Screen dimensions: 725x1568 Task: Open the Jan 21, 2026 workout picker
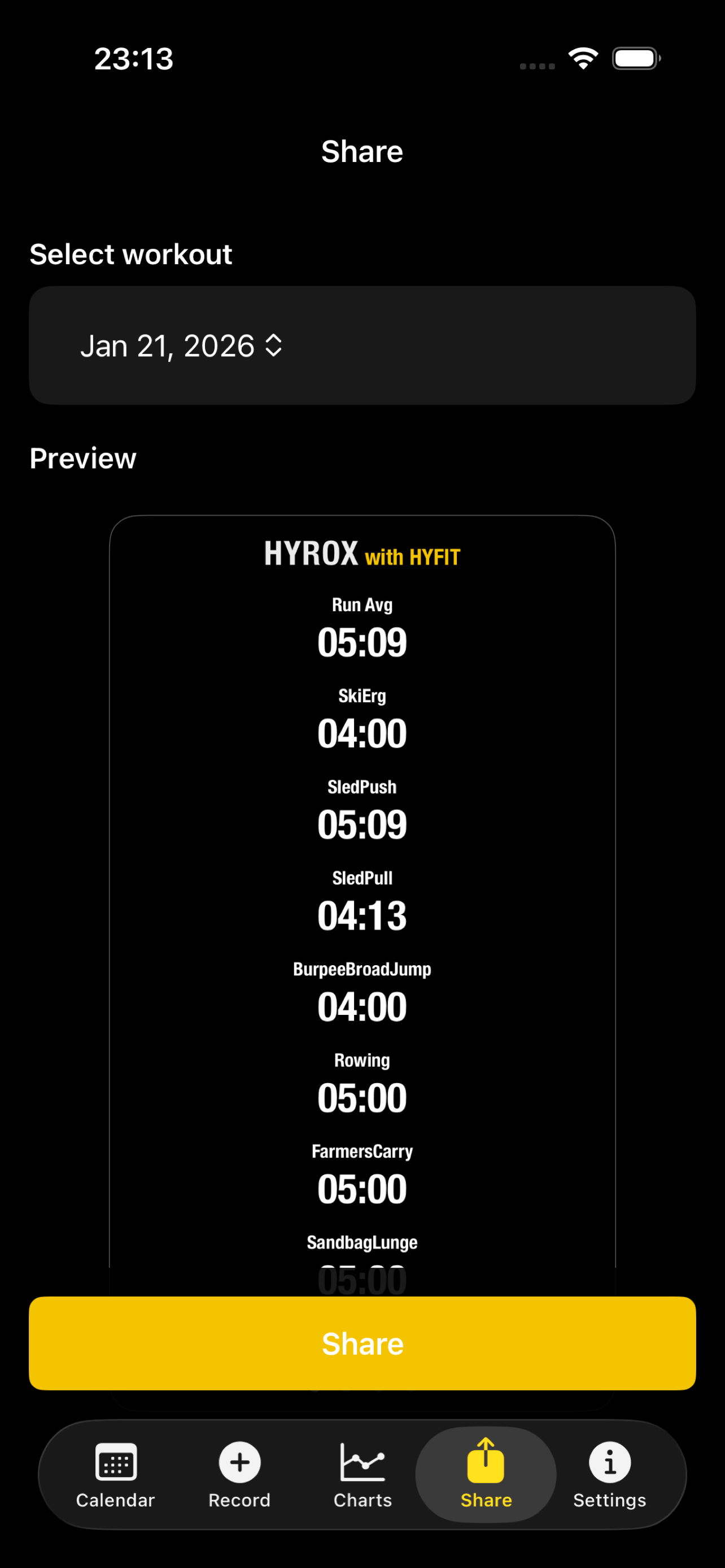click(x=181, y=346)
